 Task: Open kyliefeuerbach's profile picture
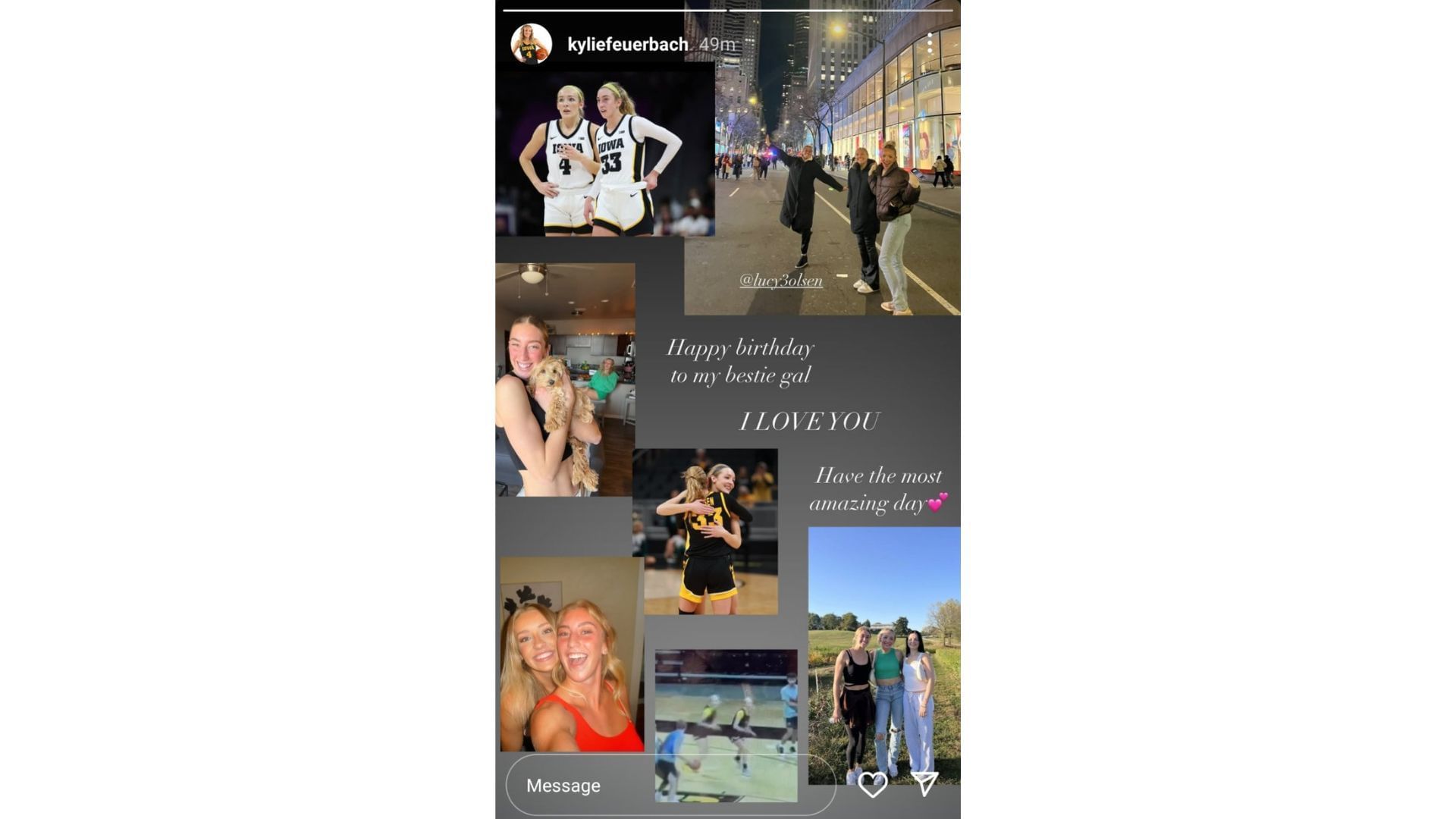click(x=531, y=44)
